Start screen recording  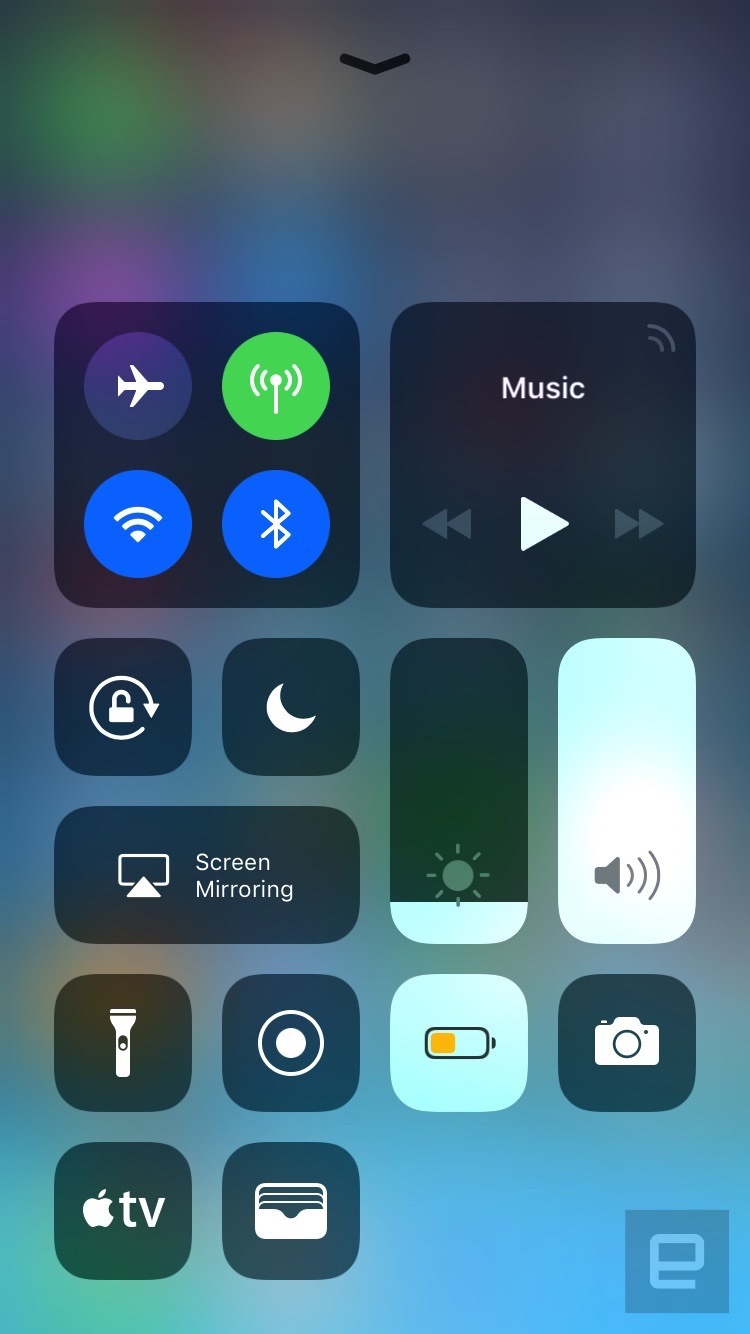pyautogui.click(x=291, y=1043)
